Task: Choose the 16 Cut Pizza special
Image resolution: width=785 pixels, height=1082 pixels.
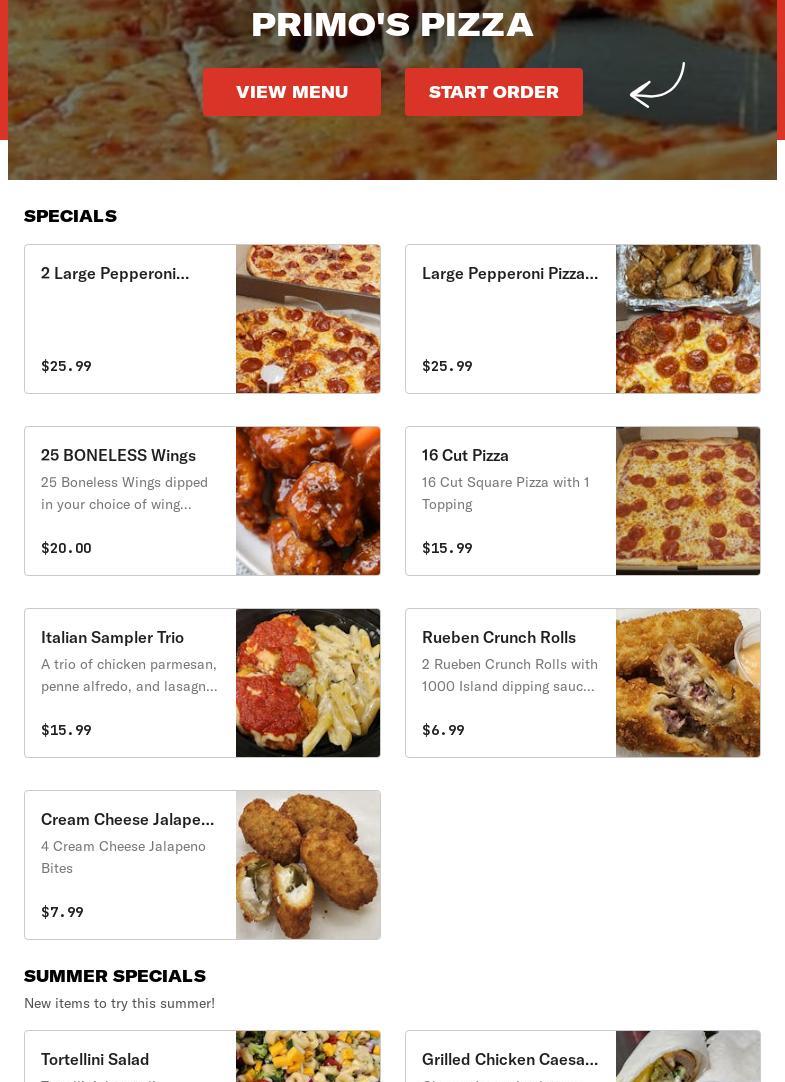Action: click(582, 501)
